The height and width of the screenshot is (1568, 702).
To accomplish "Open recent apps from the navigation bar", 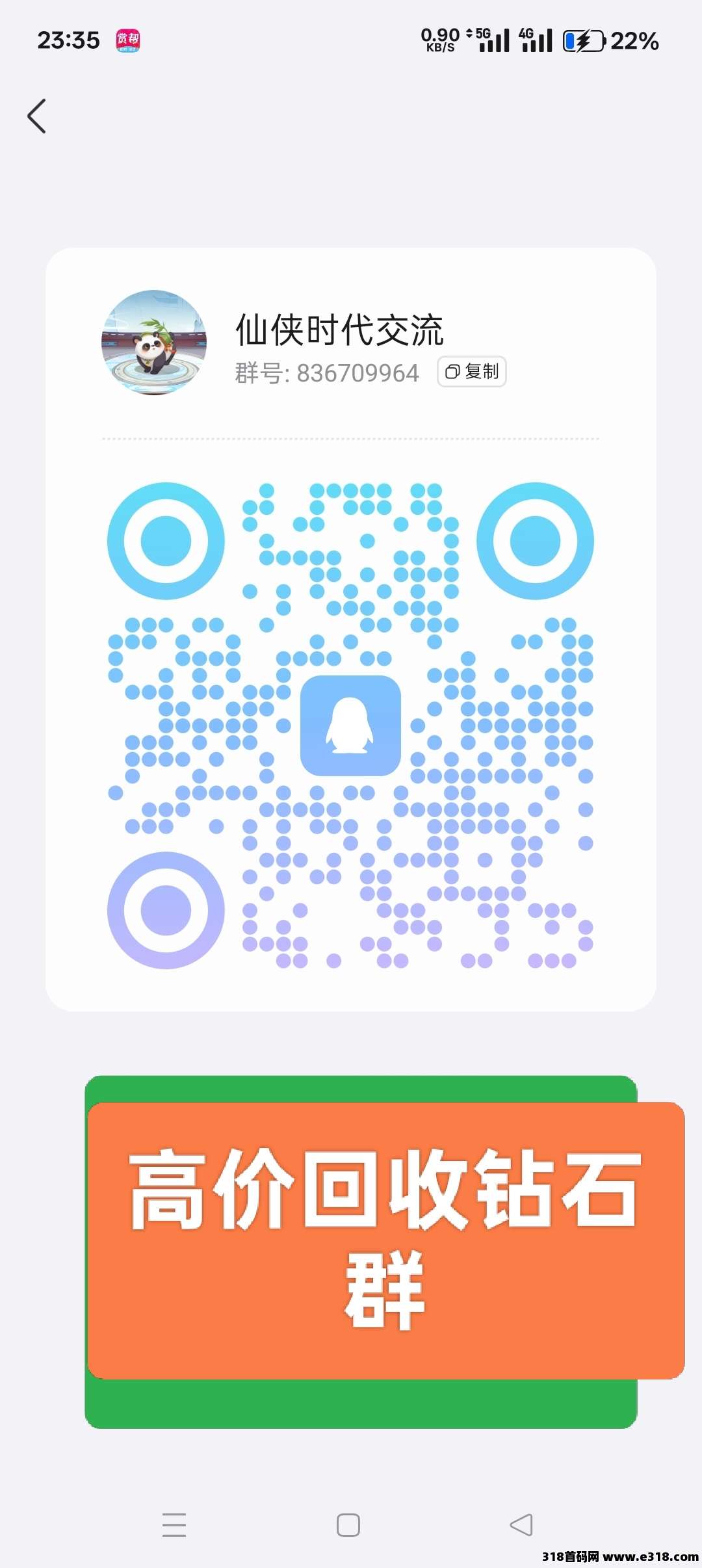I will point(174,1524).
